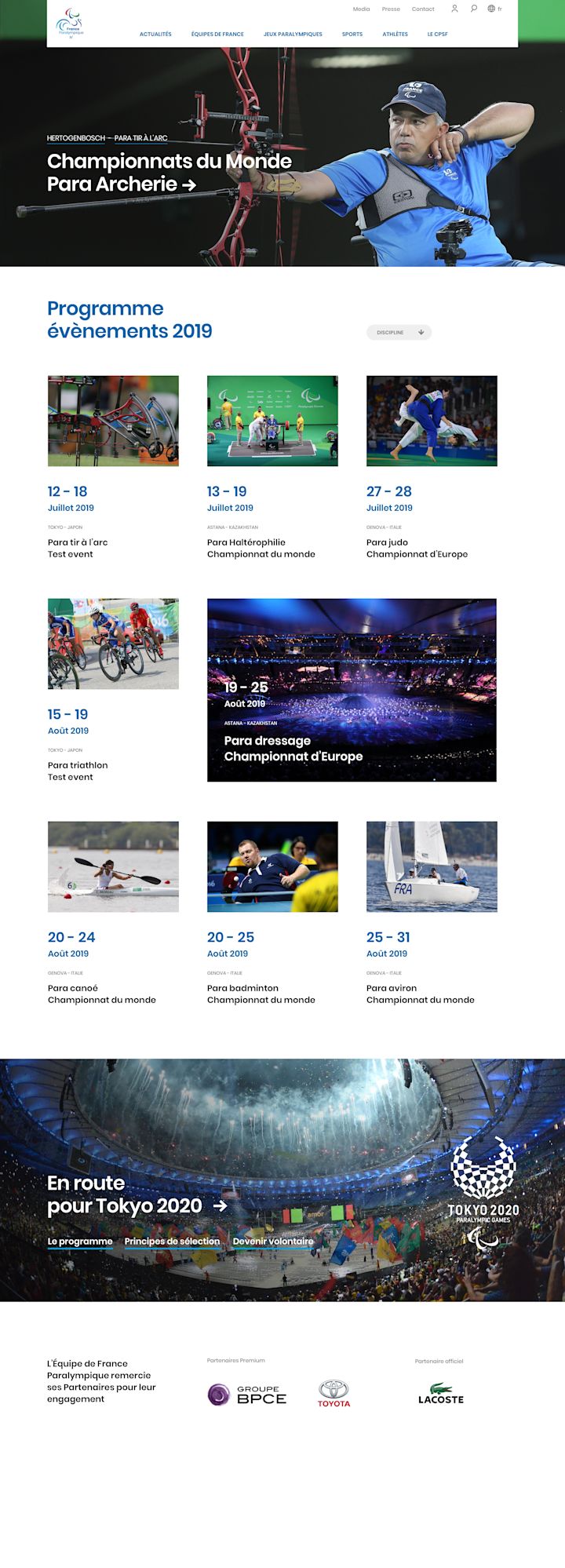Open the Sports menu item
Viewport: 565px width, 1568px height.
(352, 35)
